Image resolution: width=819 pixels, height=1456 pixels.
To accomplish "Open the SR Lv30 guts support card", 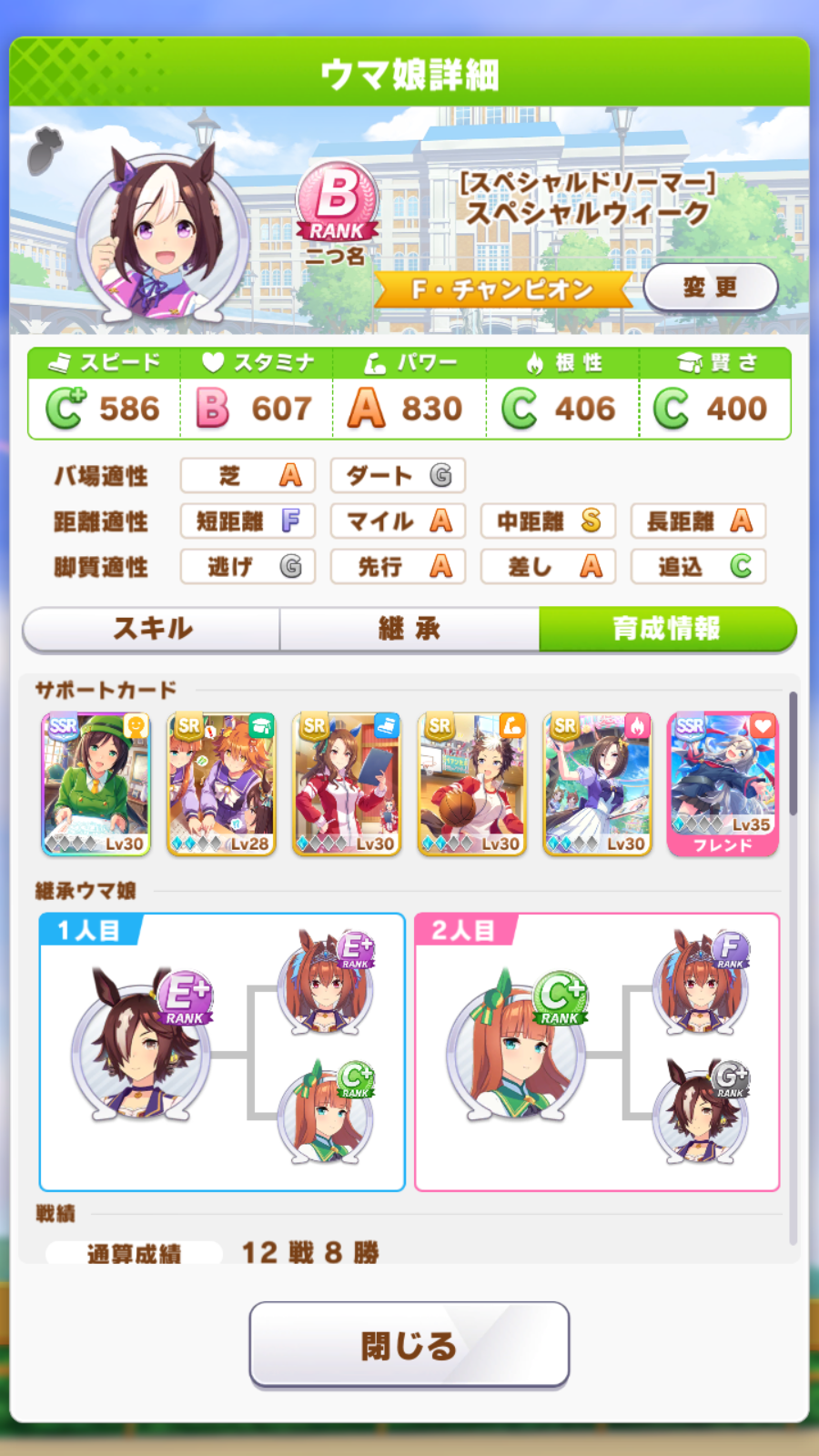I will pos(598,784).
